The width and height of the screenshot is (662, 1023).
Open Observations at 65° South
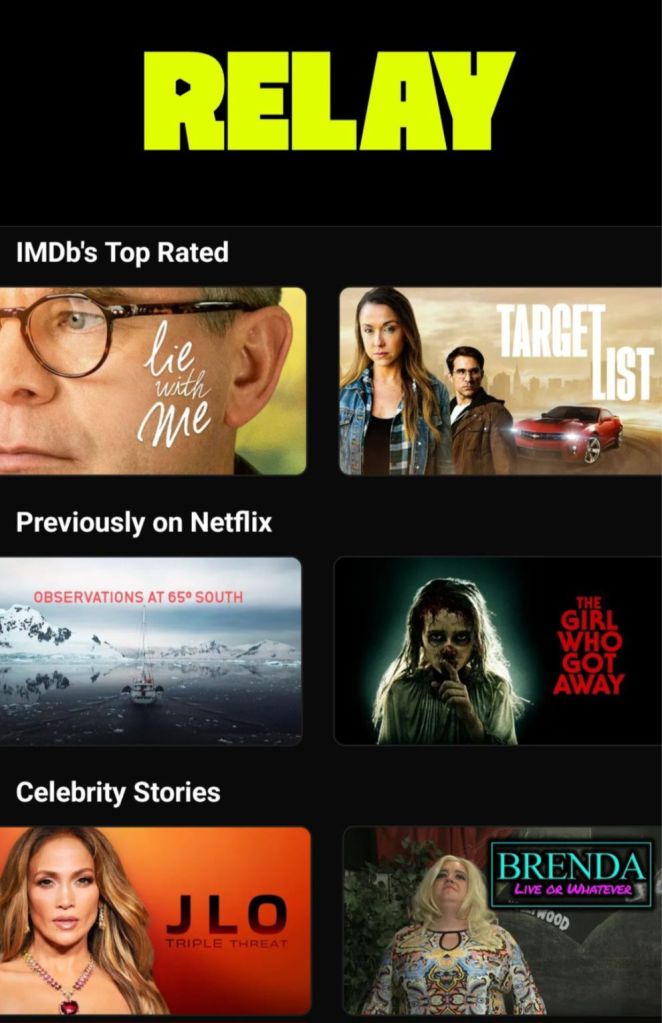[150, 651]
